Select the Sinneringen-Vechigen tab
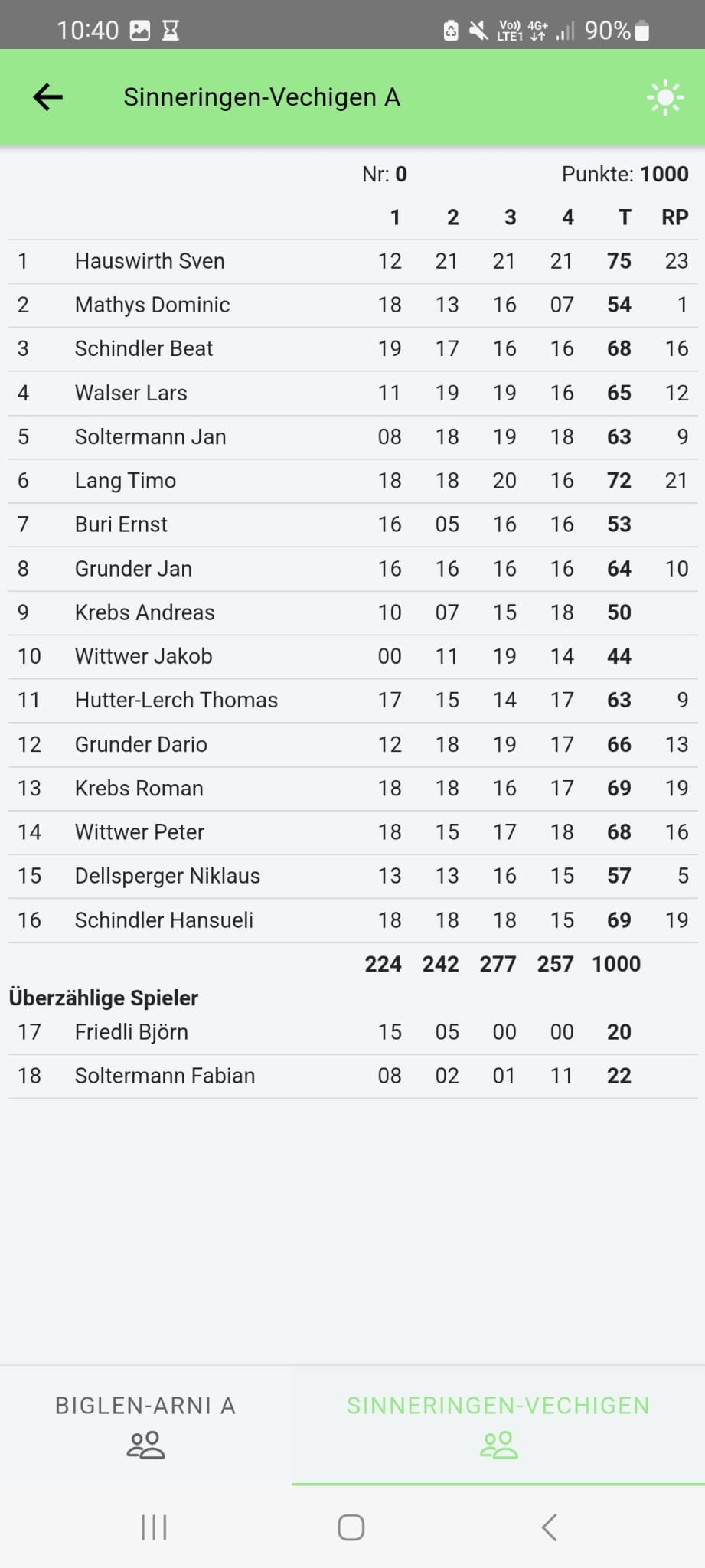This screenshot has width=705, height=1568. pyautogui.click(x=498, y=1426)
